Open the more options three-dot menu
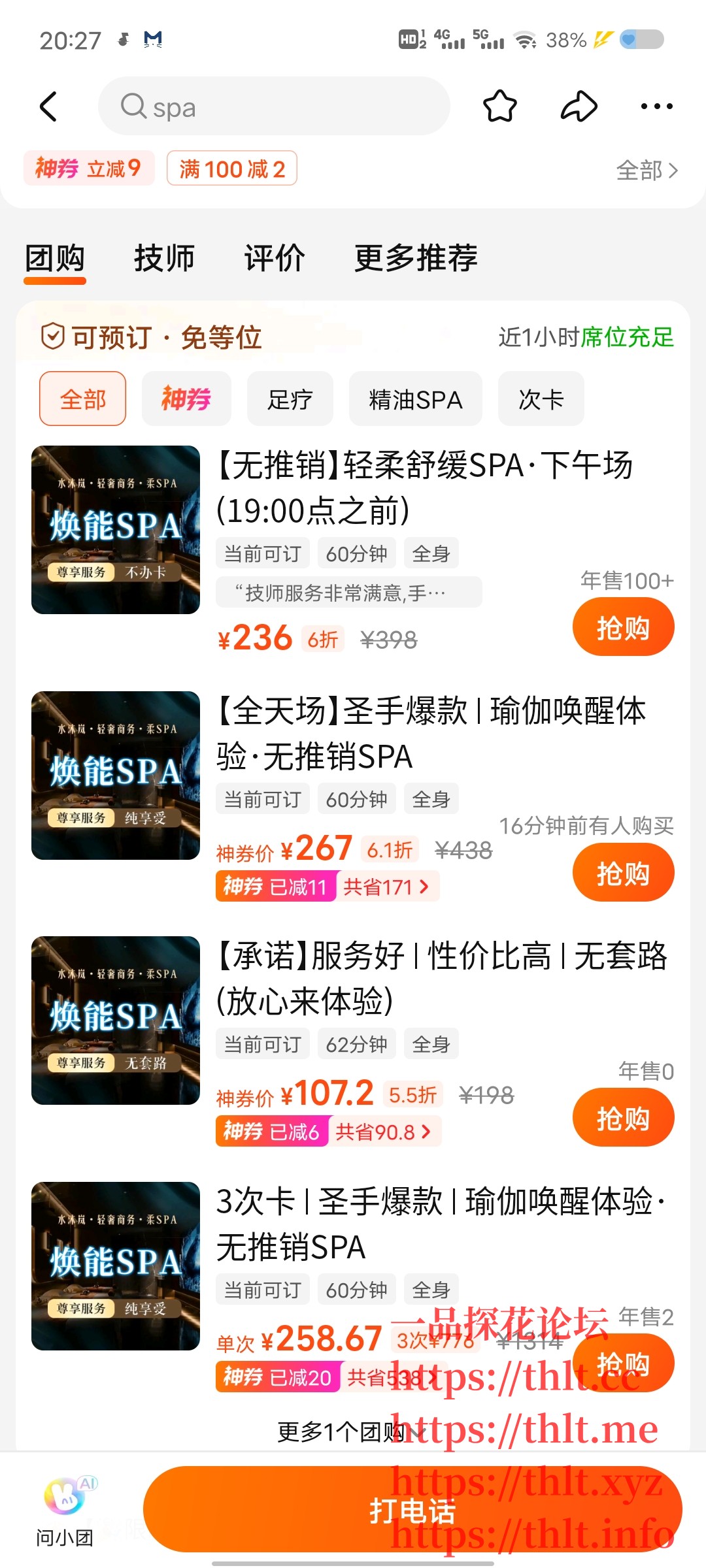The image size is (706, 1568). pos(656,106)
